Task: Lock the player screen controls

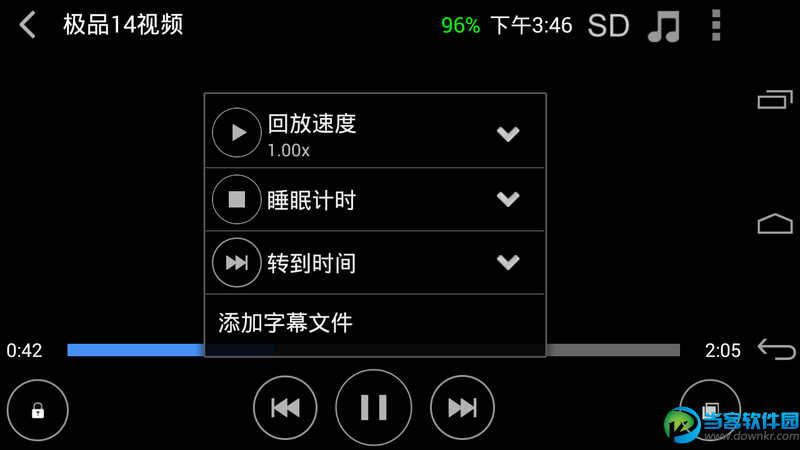Action: [x=38, y=410]
